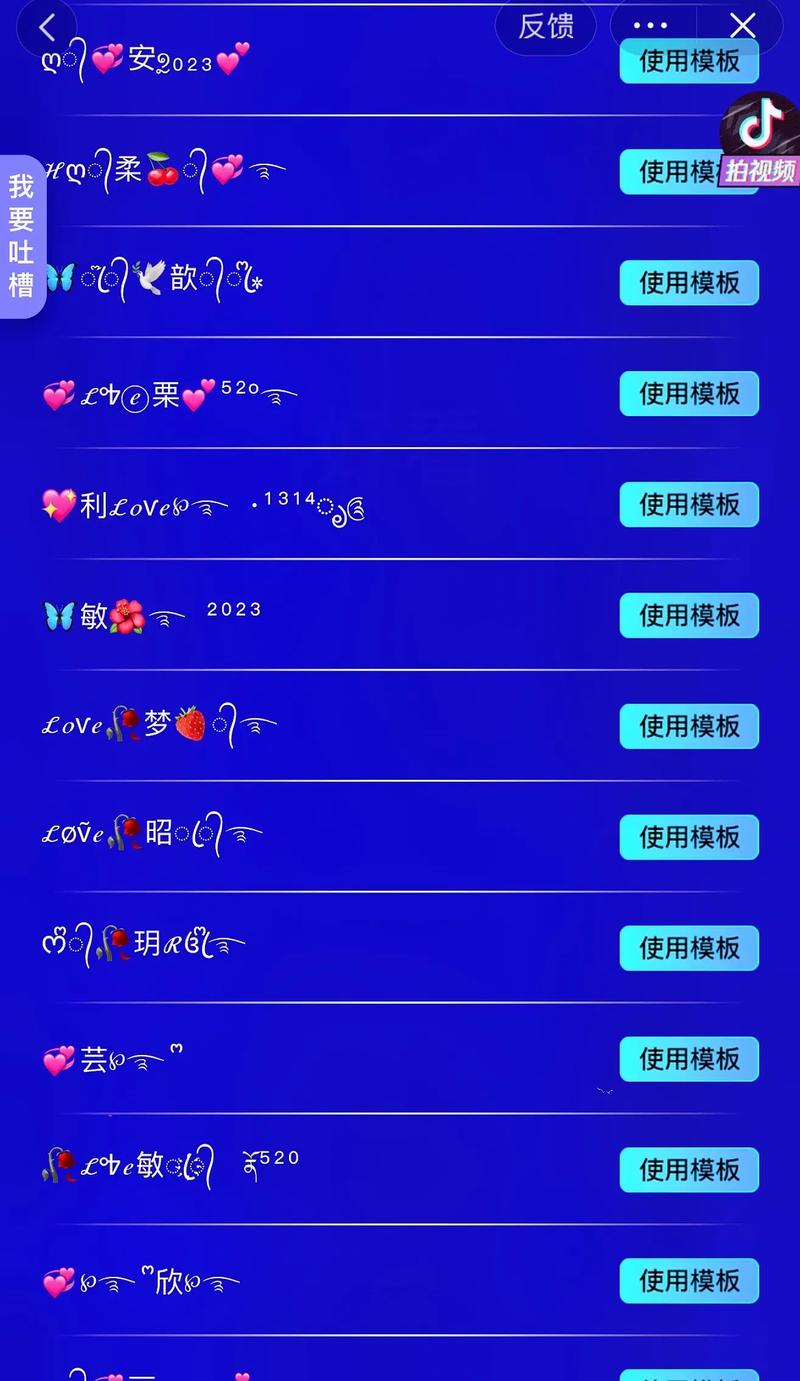Use template for the 栗 520 nickname
The height and width of the screenshot is (1381, 800).
tap(689, 394)
